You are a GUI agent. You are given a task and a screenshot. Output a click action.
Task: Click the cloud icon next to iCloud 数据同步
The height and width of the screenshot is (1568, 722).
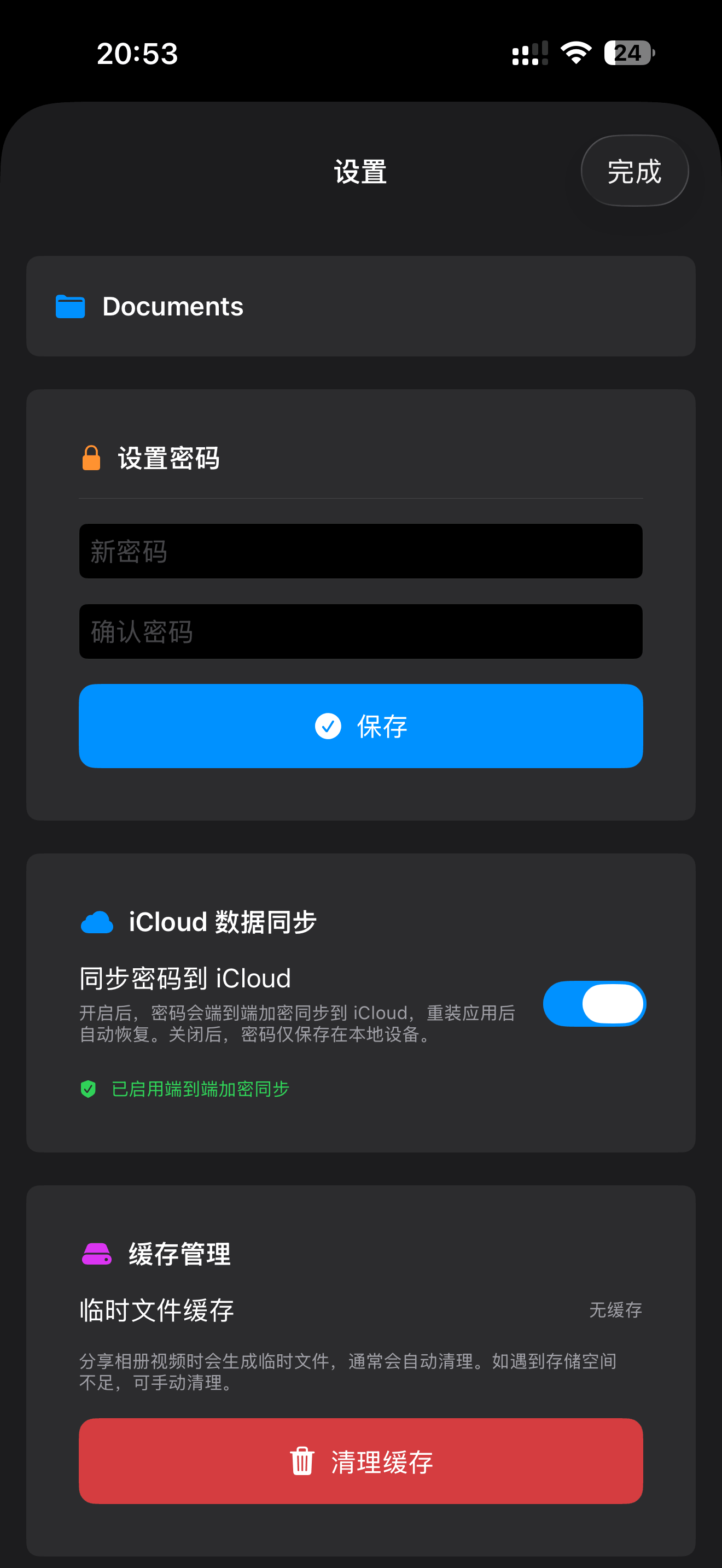coord(97,921)
